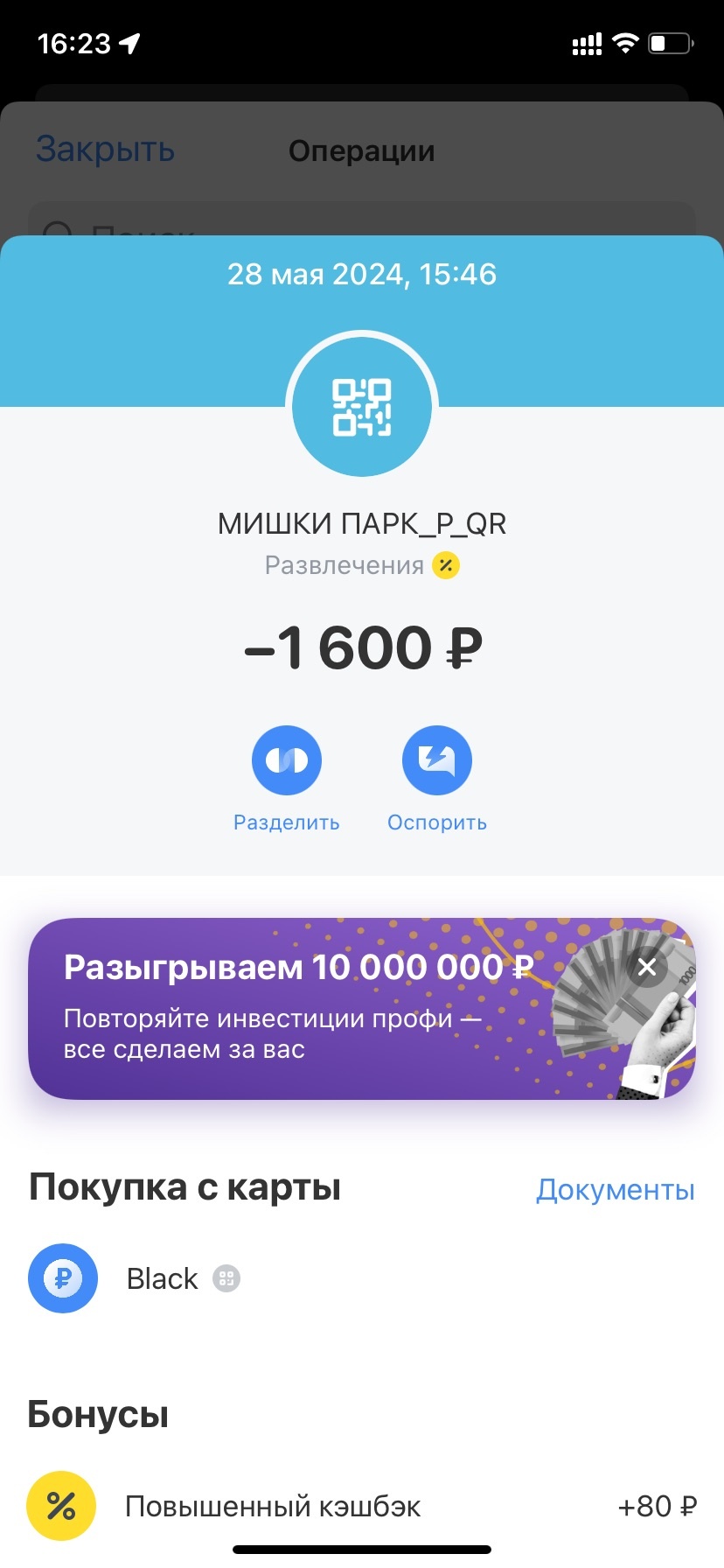Open the Разыгрываем 10 000 000 ₽ banner

(362, 1008)
